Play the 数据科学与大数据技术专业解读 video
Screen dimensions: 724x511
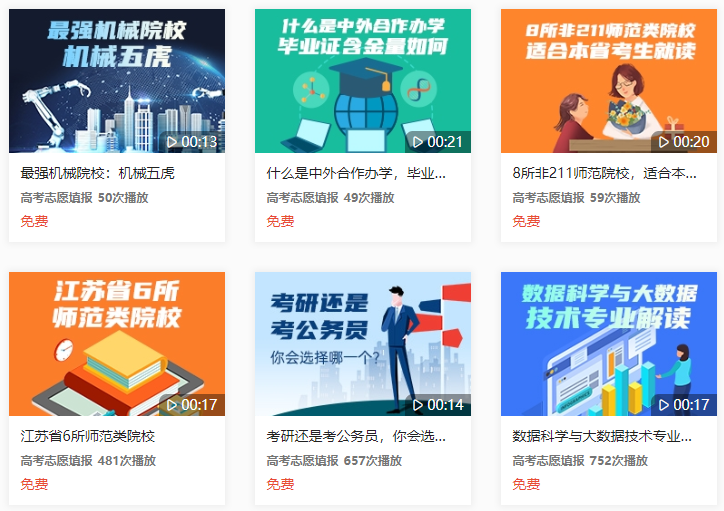tap(608, 344)
